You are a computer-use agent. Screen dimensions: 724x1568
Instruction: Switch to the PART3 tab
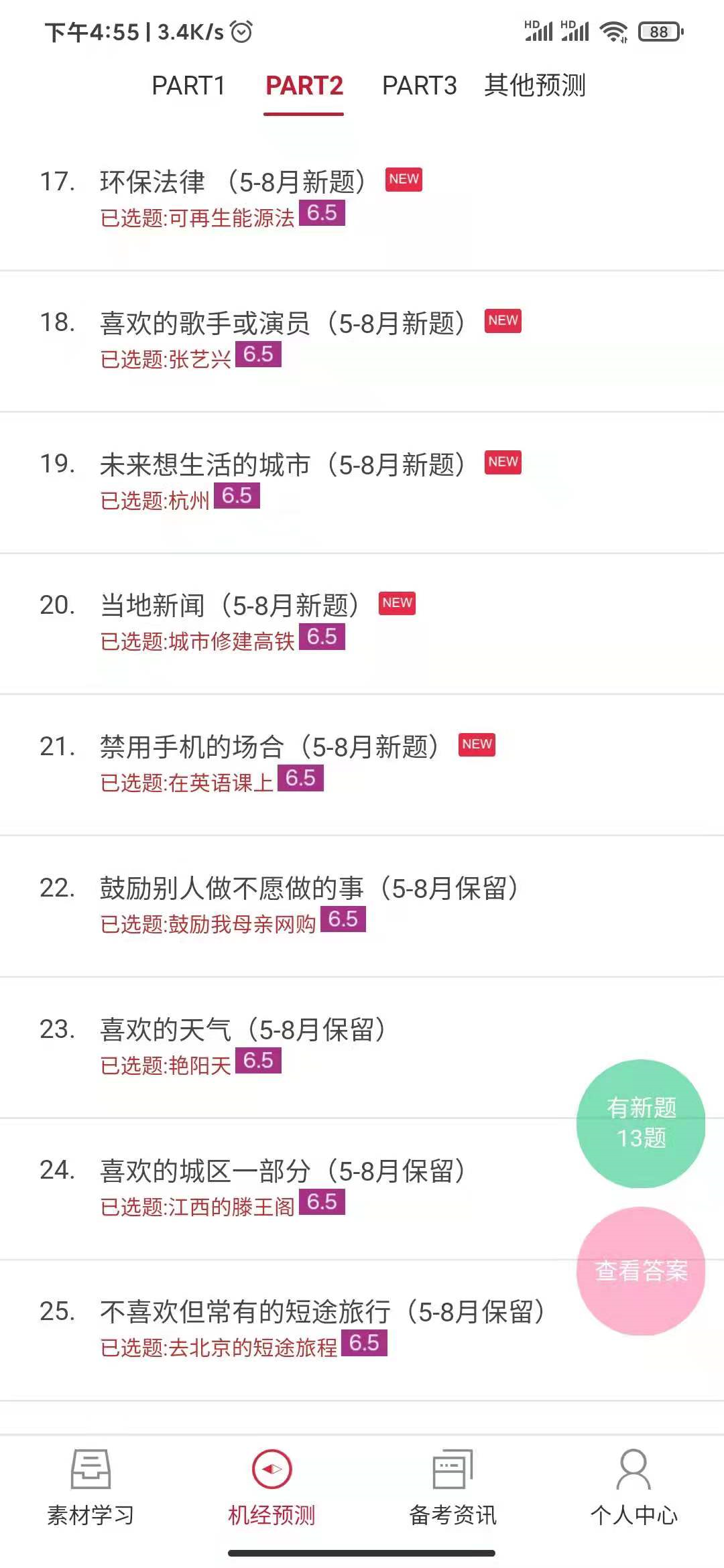(x=419, y=86)
